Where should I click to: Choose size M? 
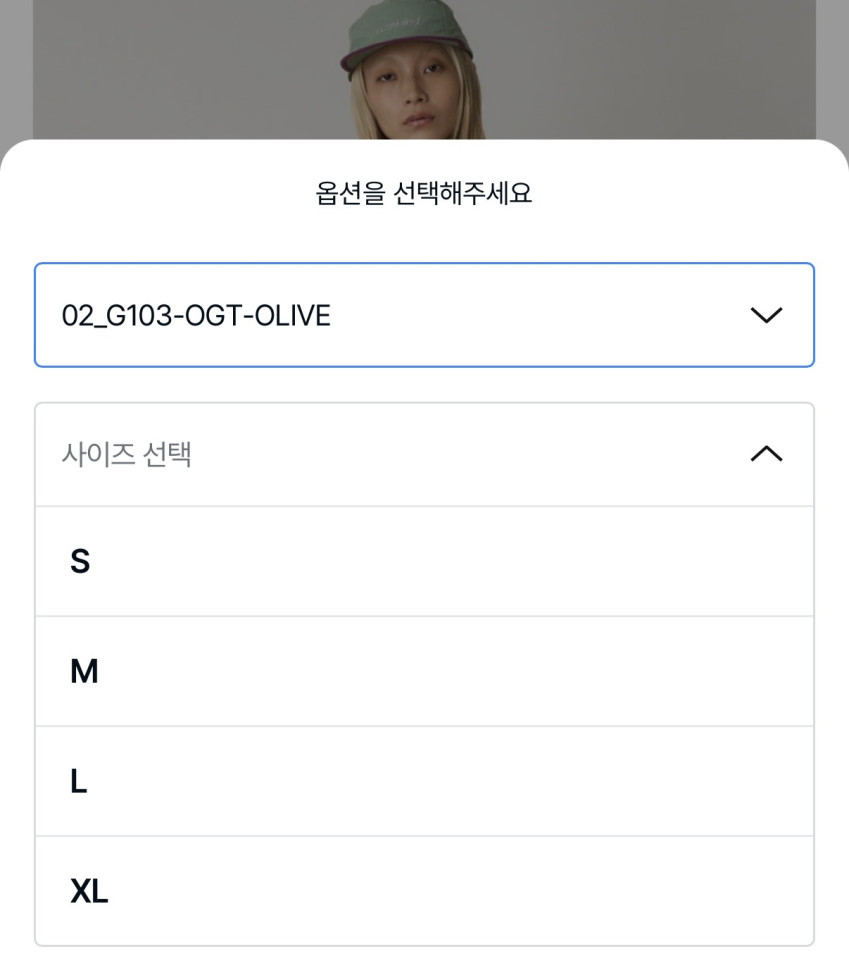click(424, 671)
